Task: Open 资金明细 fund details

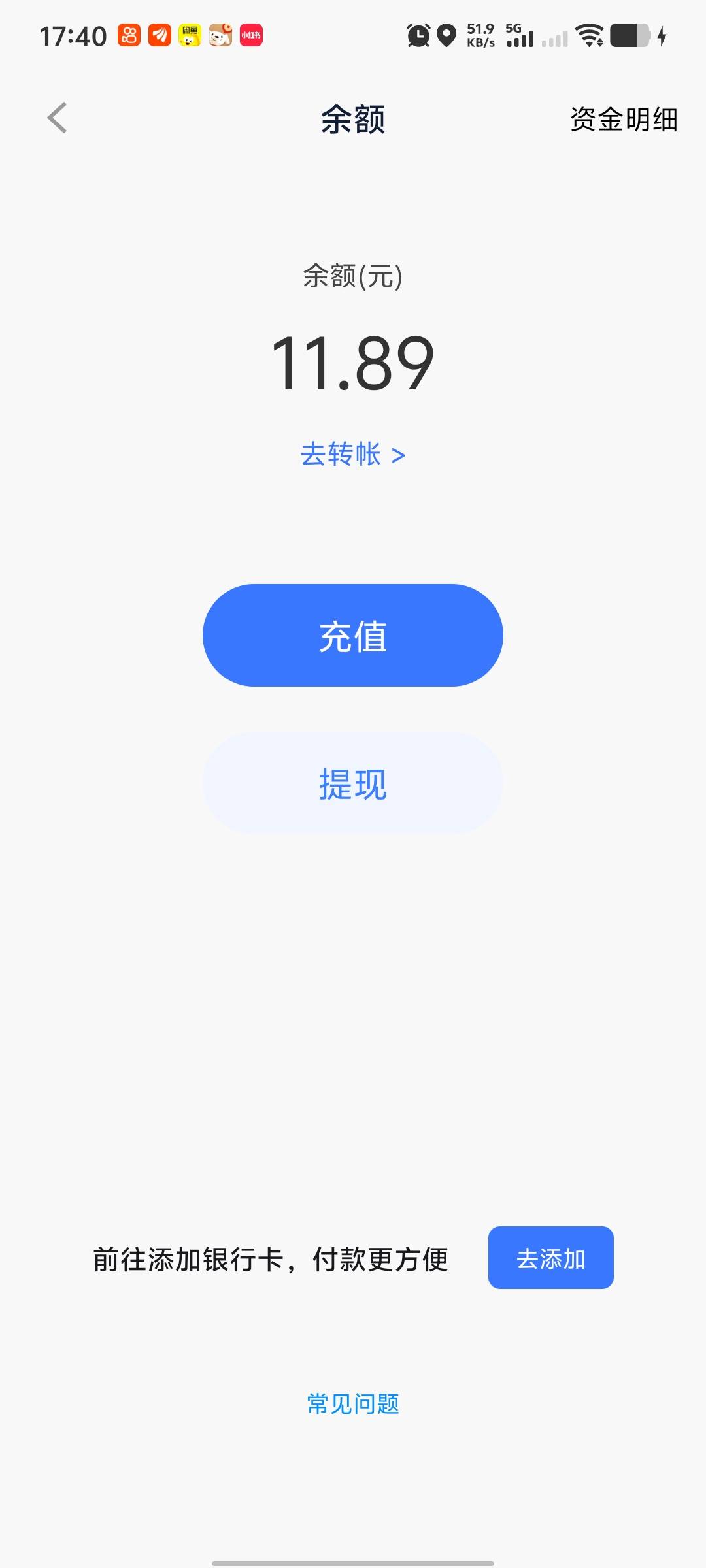Action: 624,120
